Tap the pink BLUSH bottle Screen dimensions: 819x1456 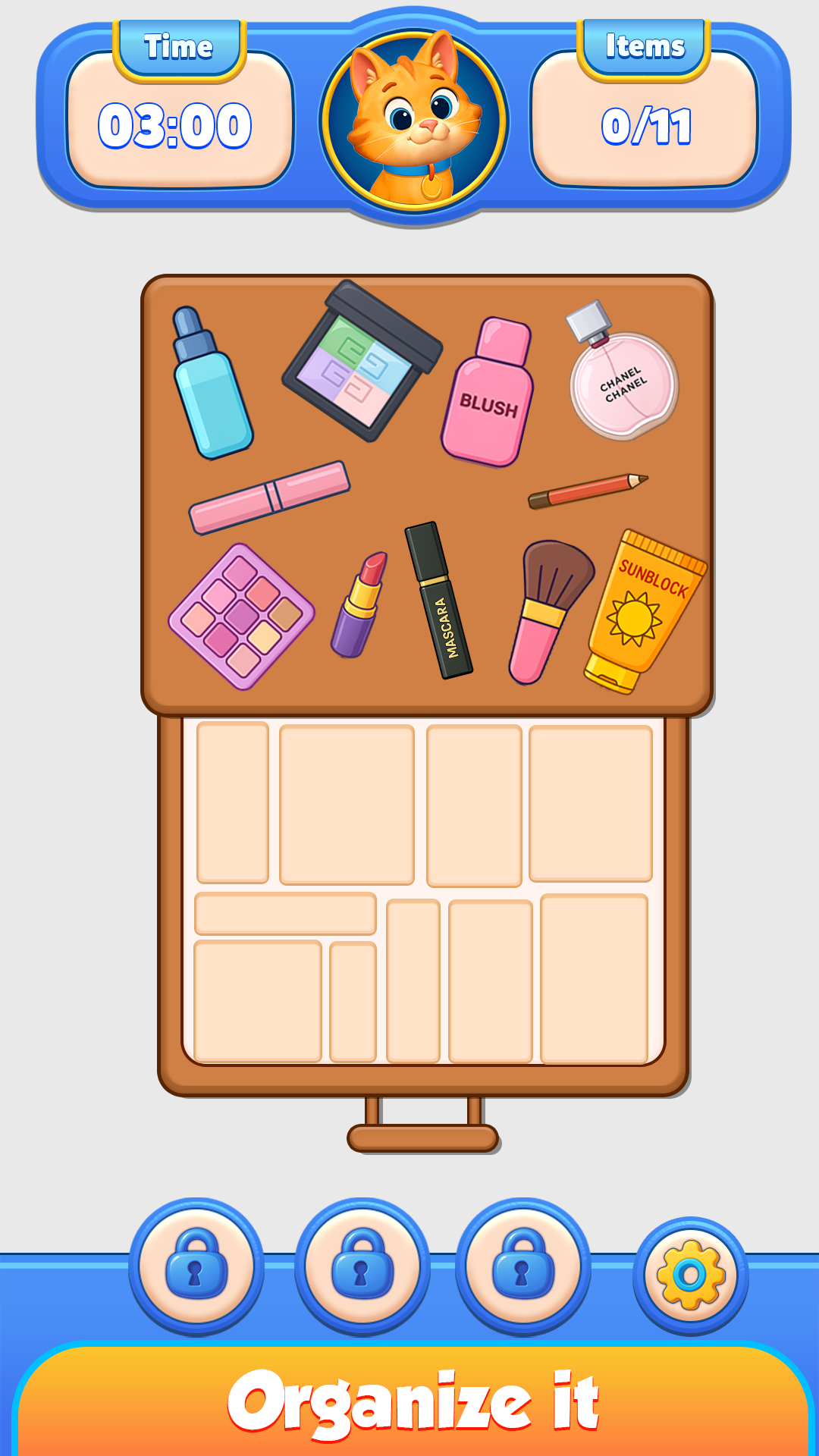[488, 396]
